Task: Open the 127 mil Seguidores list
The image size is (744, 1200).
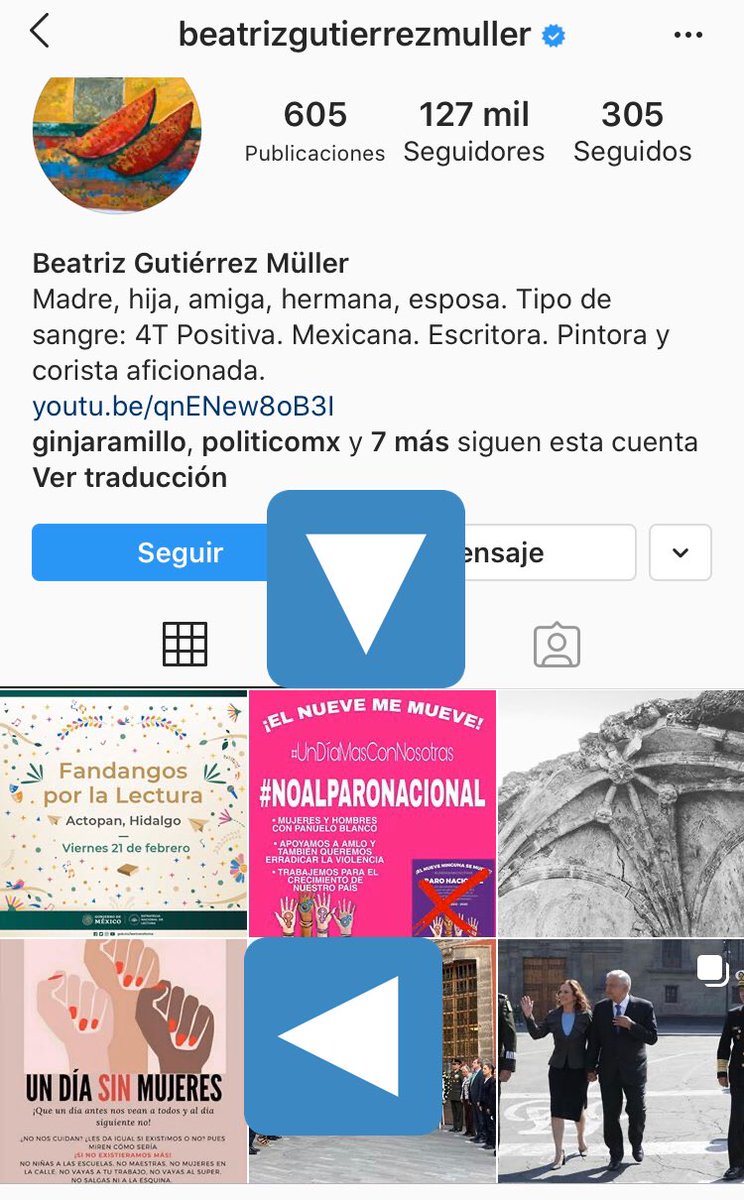Action: (x=474, y=132)
